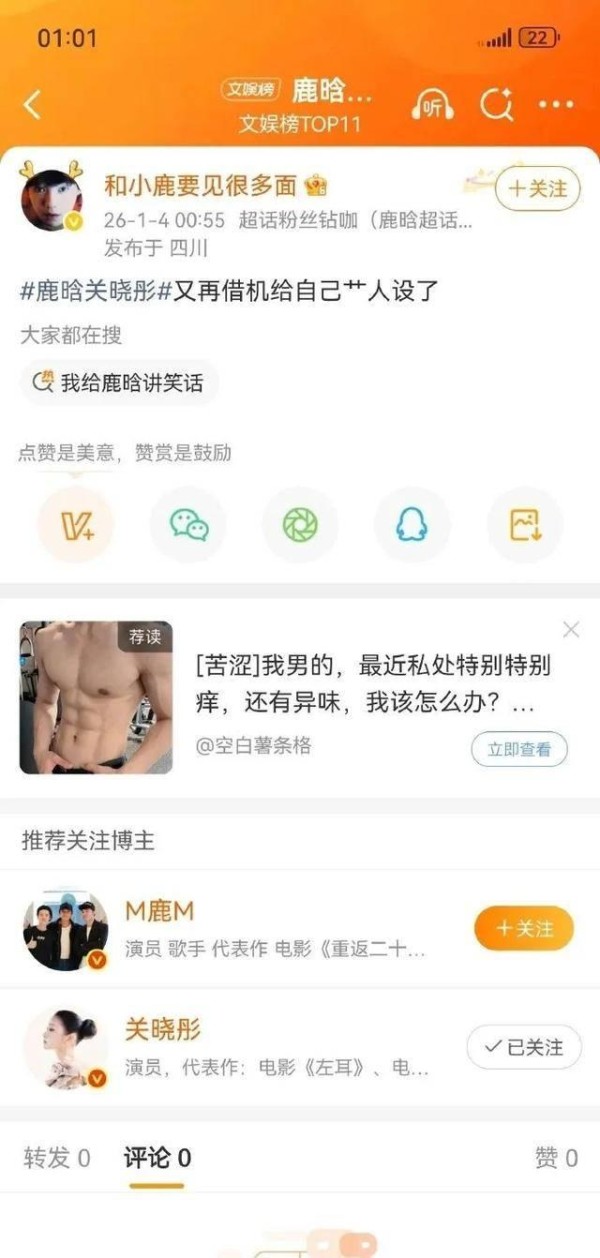This screenshot has width=600, height=1258.
Task: Switch to the 转发 tab
Action: (x=57, y=1158)
